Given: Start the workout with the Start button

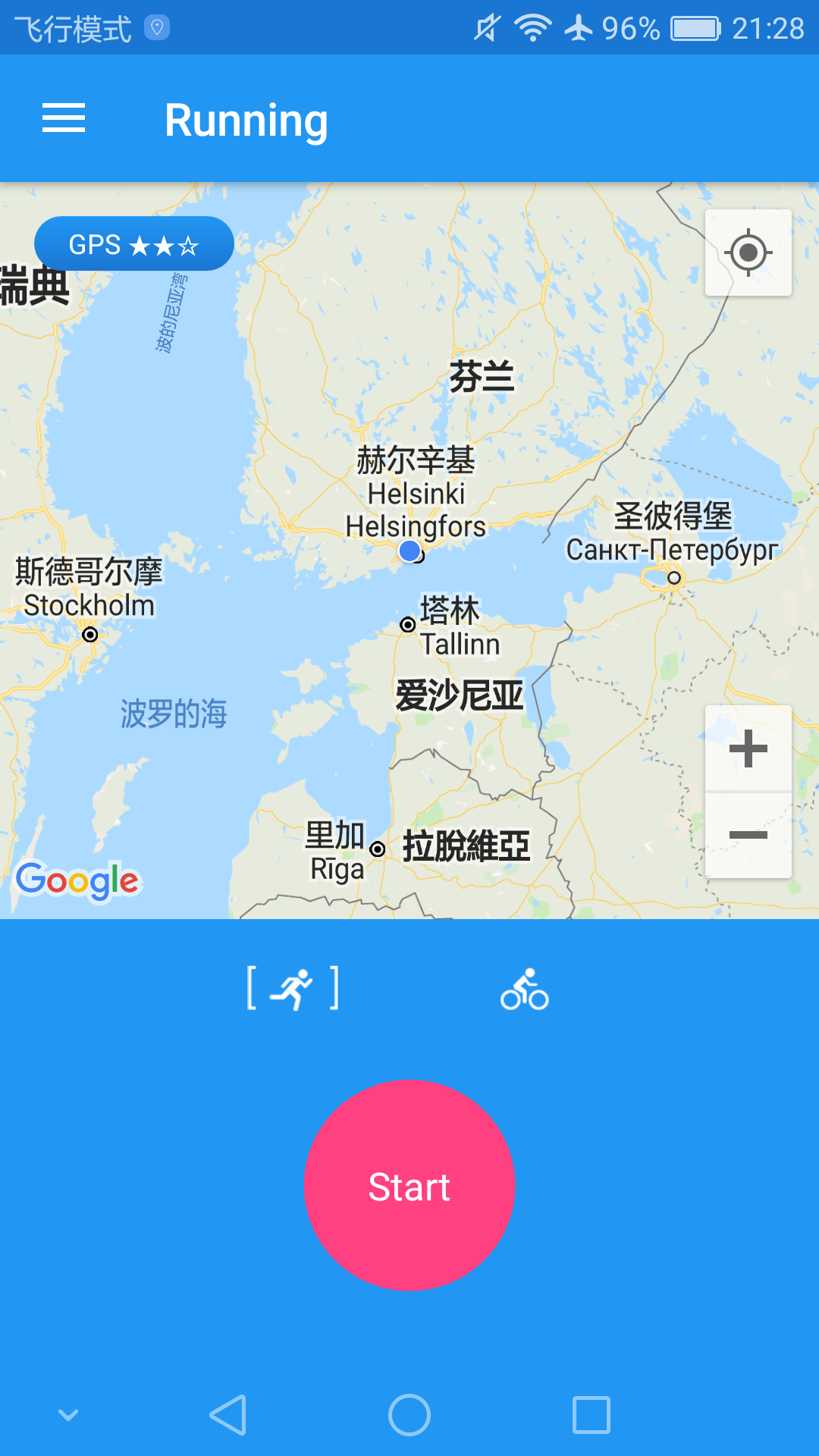Looking at the screenshot, I should point(409,1185).
